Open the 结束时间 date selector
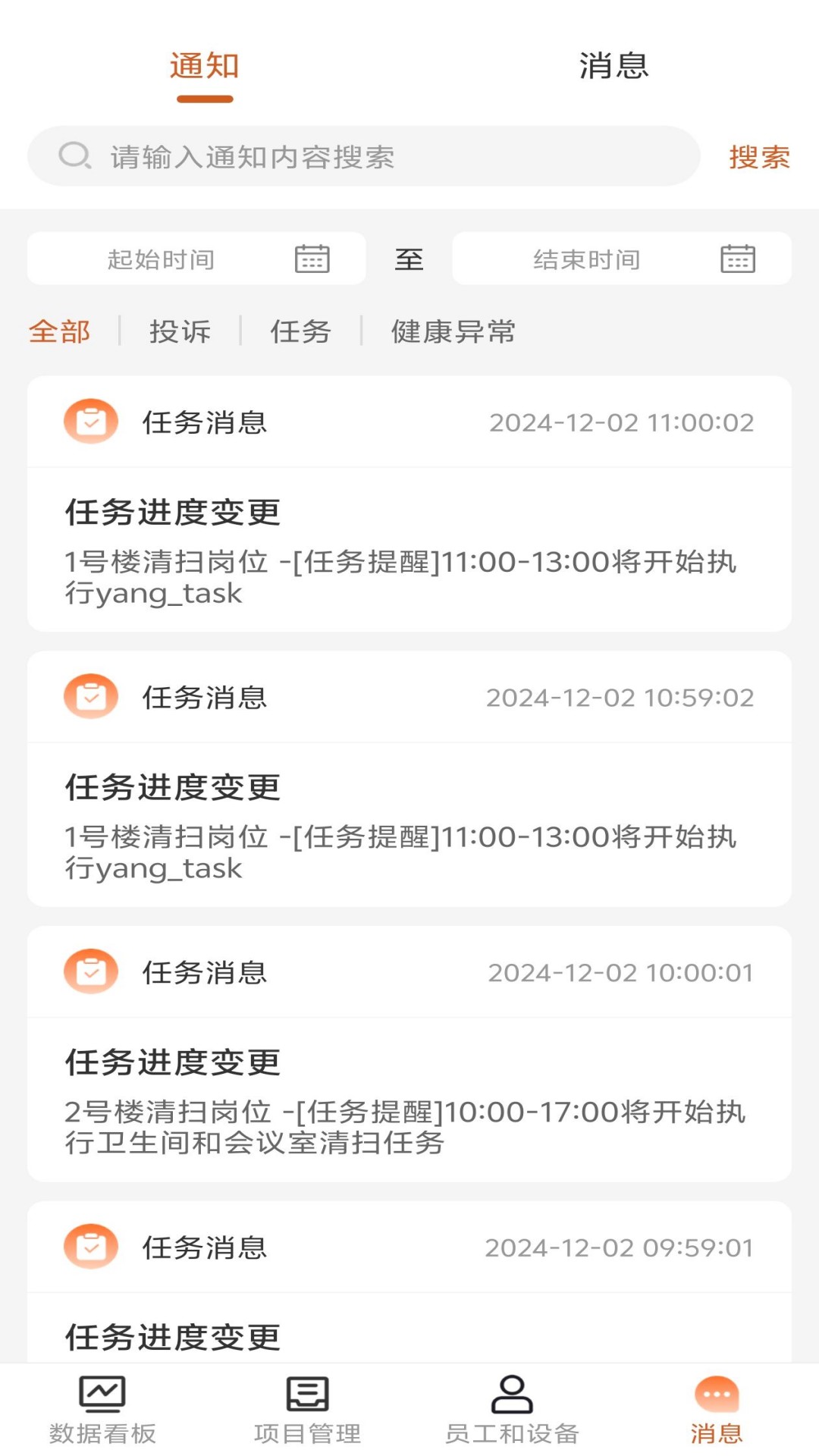The height and width of the screenshot is (1456, 819). (x=588, y=259)
